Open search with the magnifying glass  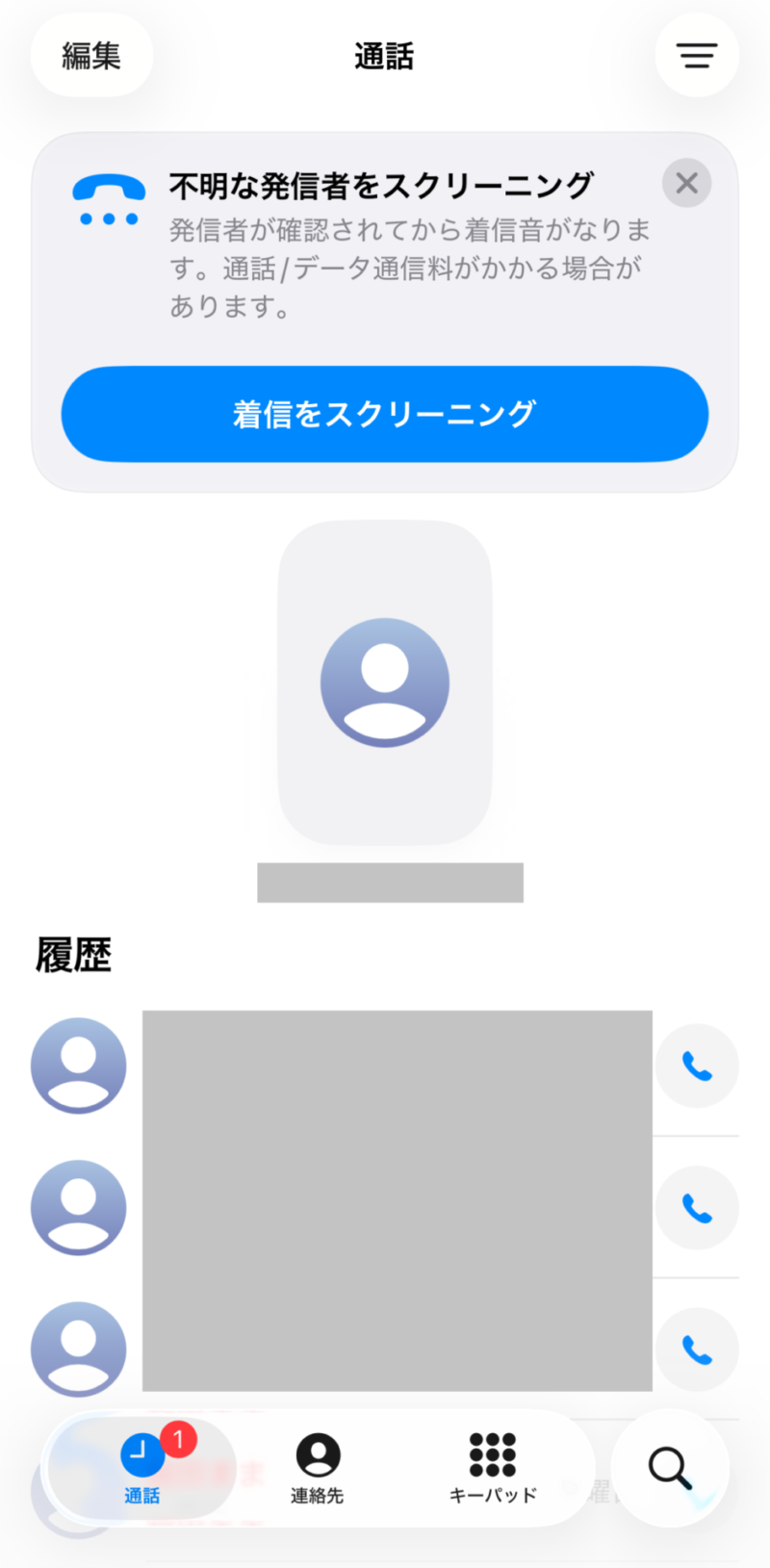pyautogui.click(x=670, y=1468)
